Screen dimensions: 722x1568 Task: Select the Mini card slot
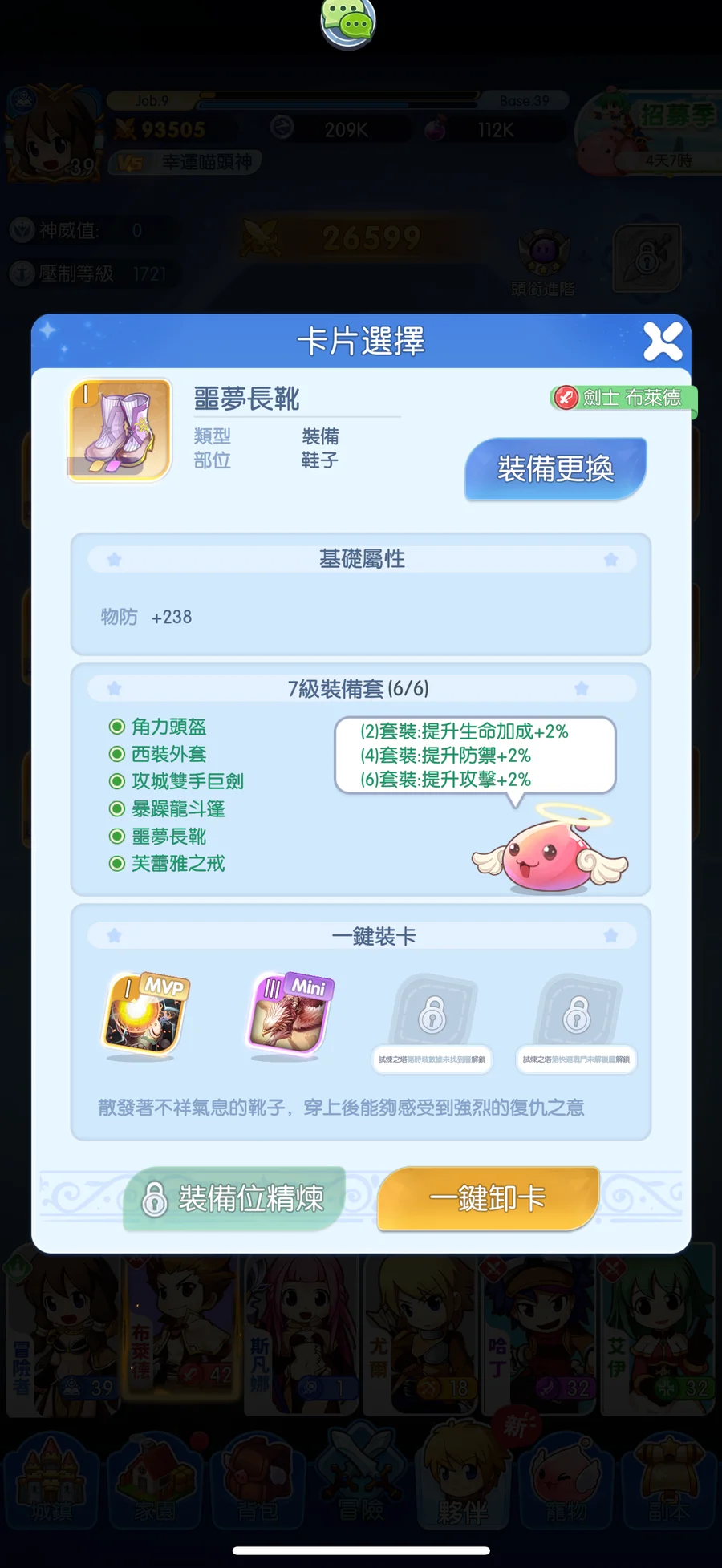290,1014
